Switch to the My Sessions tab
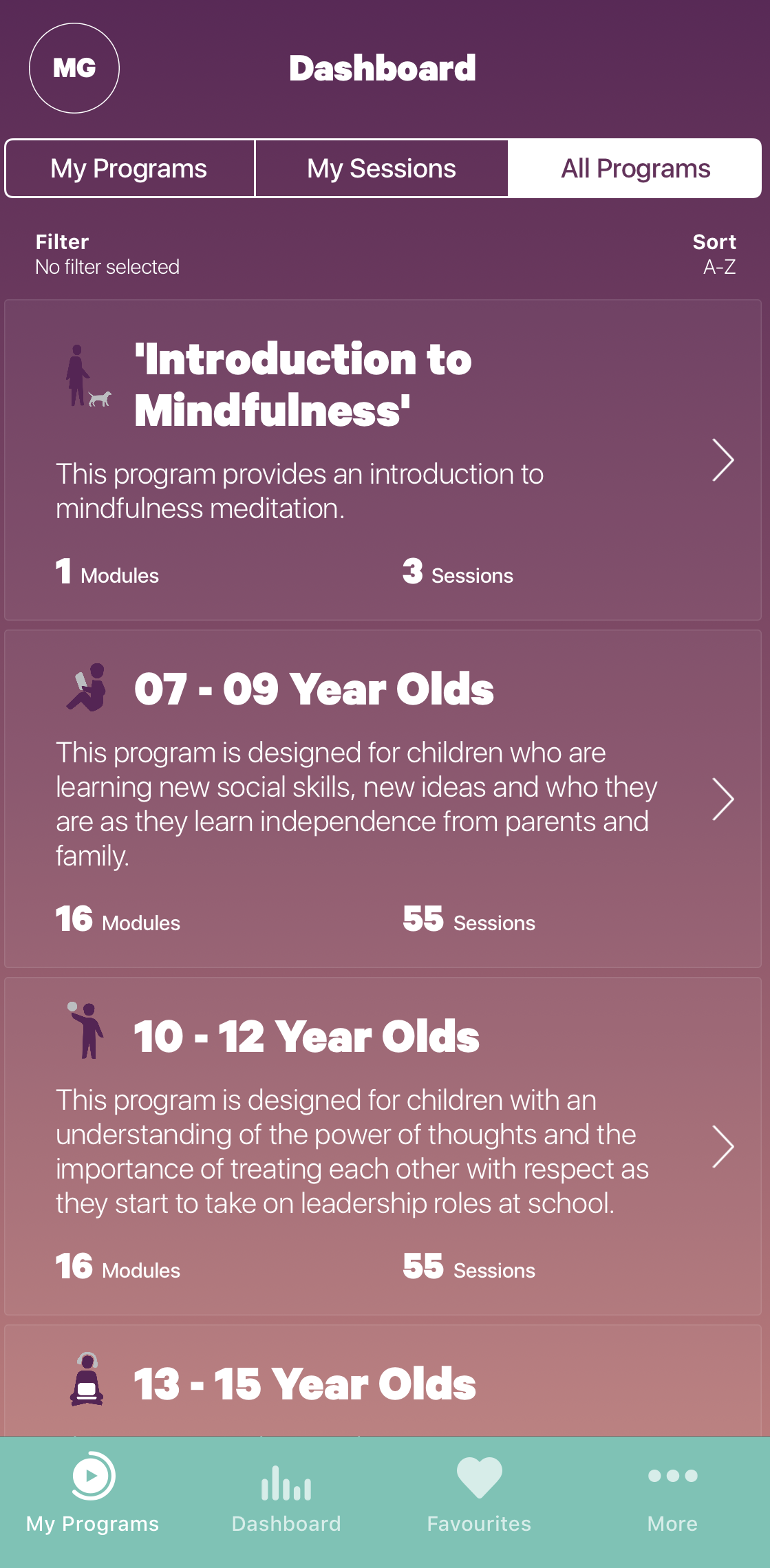The width and height of the screenshot is (770, 1568). coord(381,169)
